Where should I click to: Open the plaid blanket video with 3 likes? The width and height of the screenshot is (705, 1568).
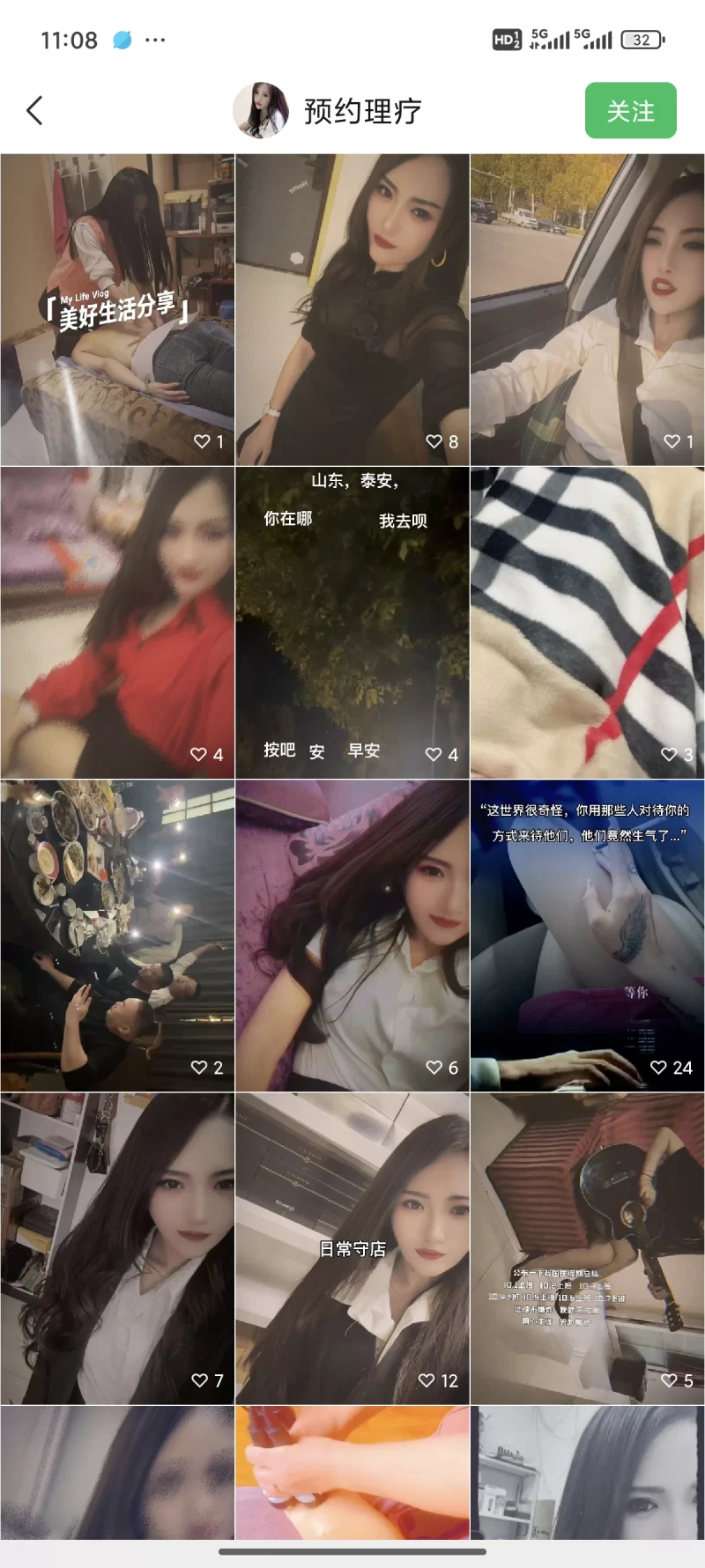click(x=588, y=622)
